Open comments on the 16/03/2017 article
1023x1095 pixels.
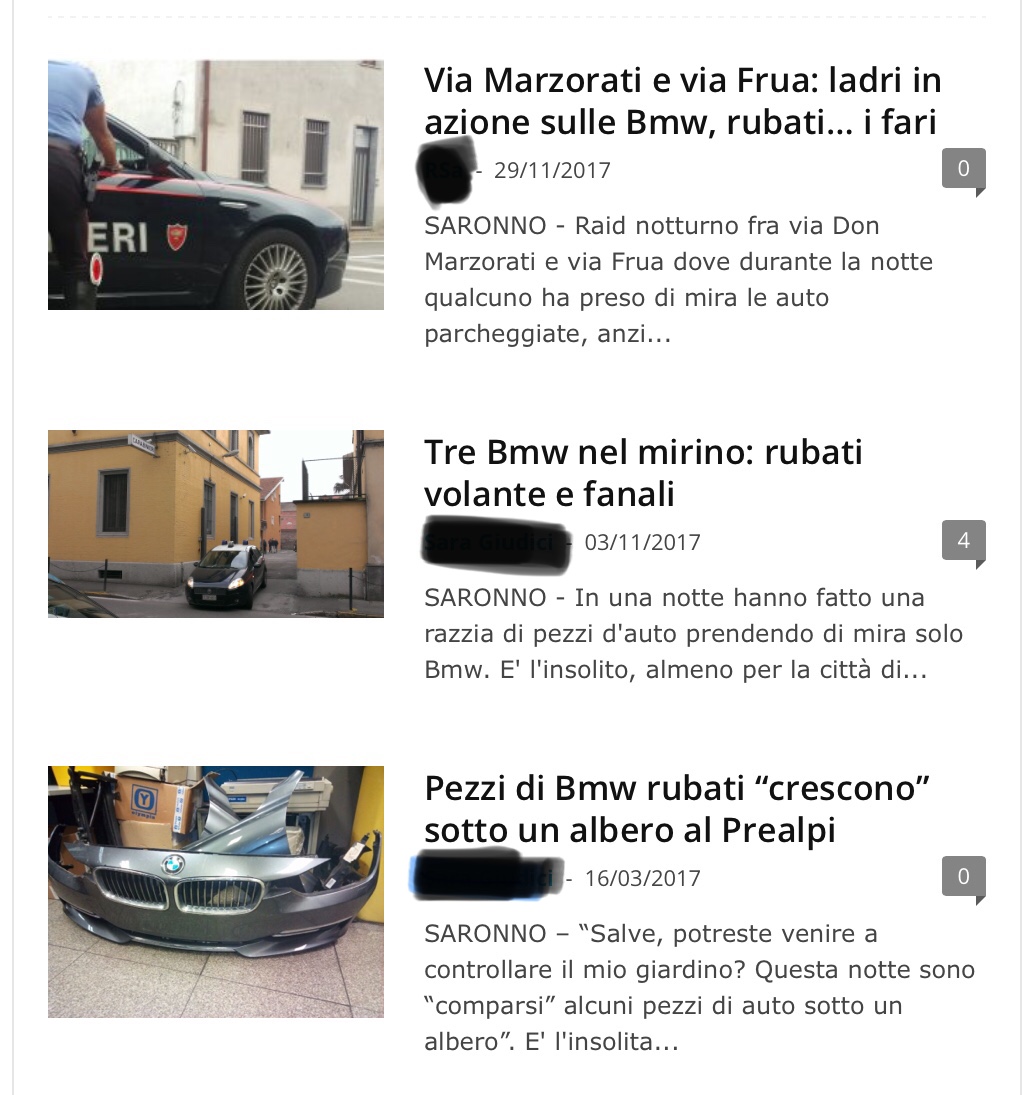click(963, 877)
